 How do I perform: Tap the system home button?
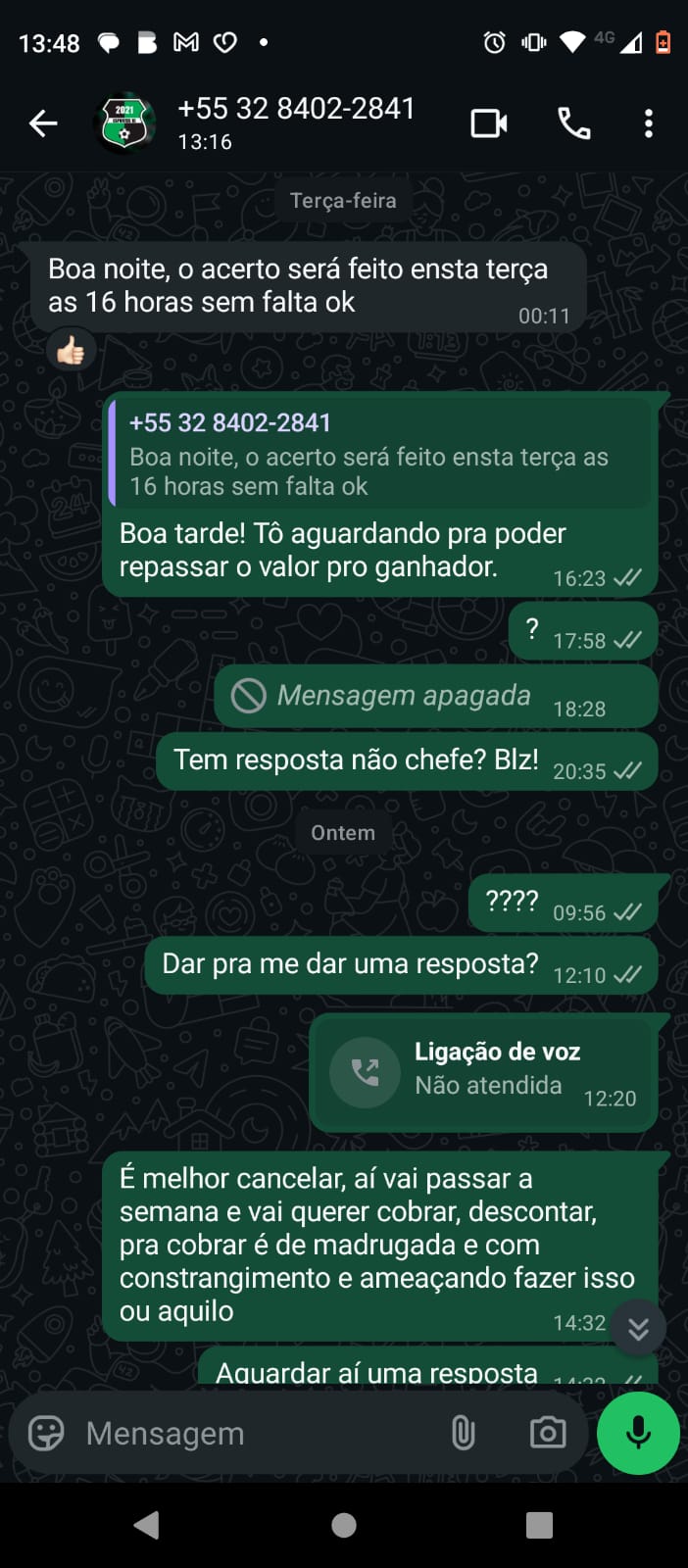click(x=344, y=1525)
